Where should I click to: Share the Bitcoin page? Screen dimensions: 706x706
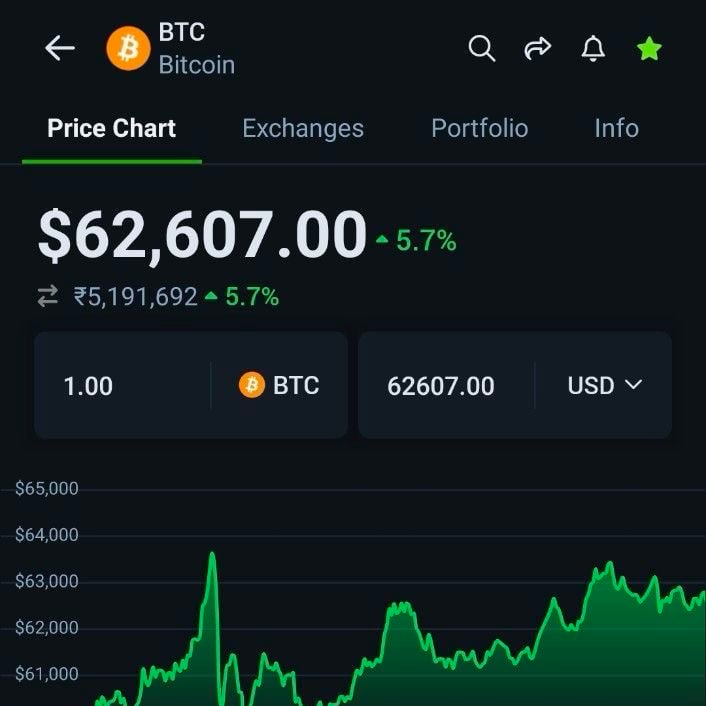click(x=538, y=48)
